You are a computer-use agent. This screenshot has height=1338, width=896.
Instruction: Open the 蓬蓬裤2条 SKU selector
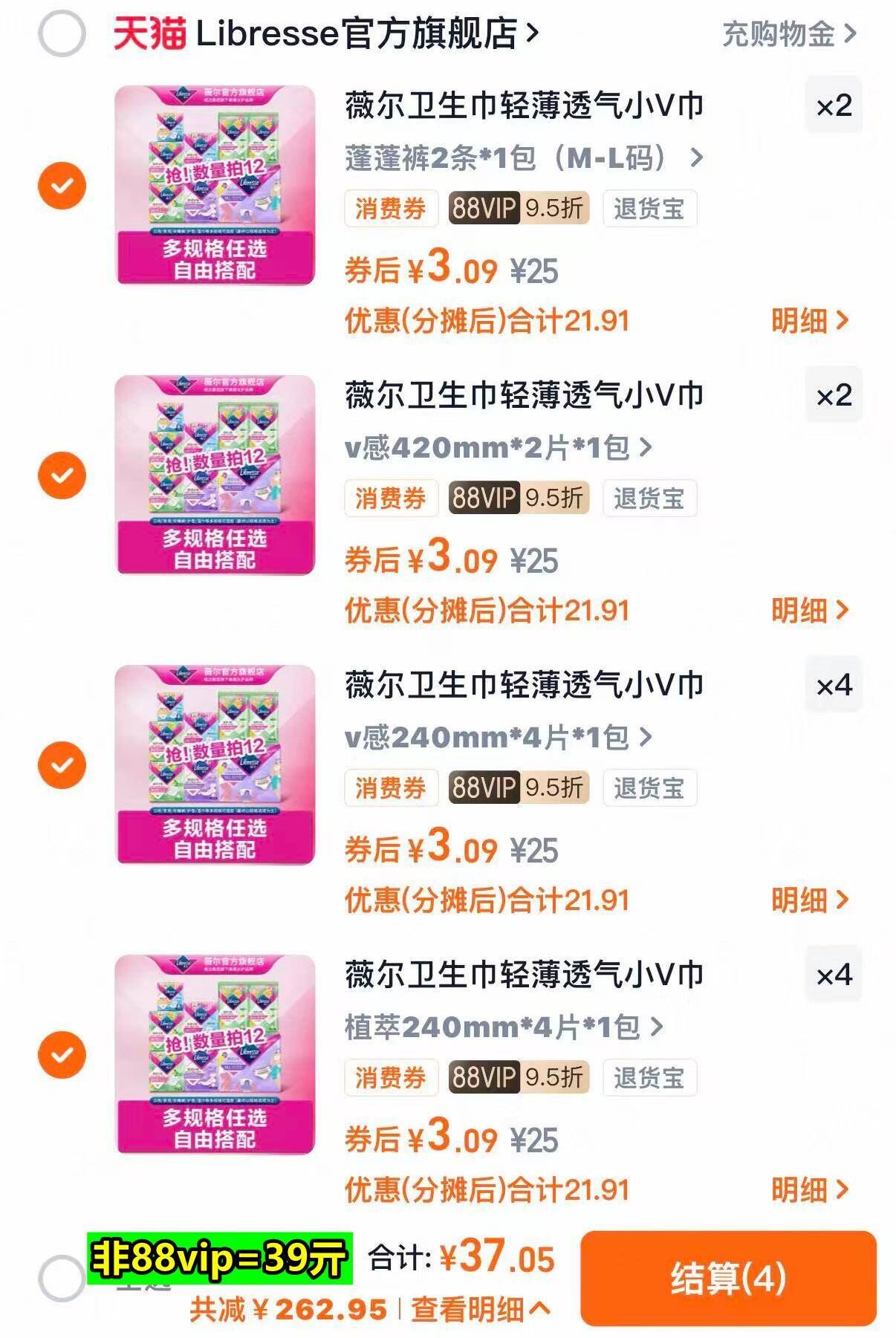coord(520,156)
